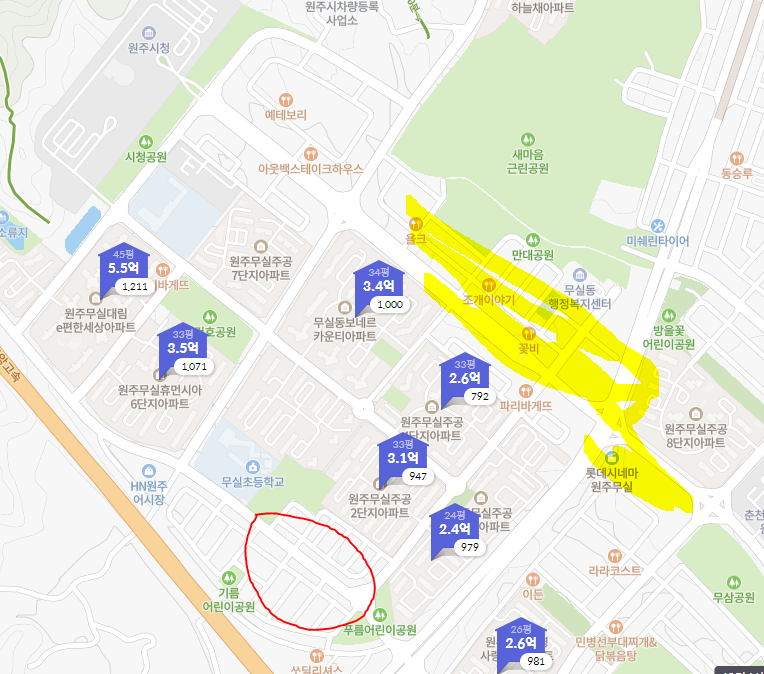
Task: Open the 26평 2.6억 price marker
Action: pos(521,643)
